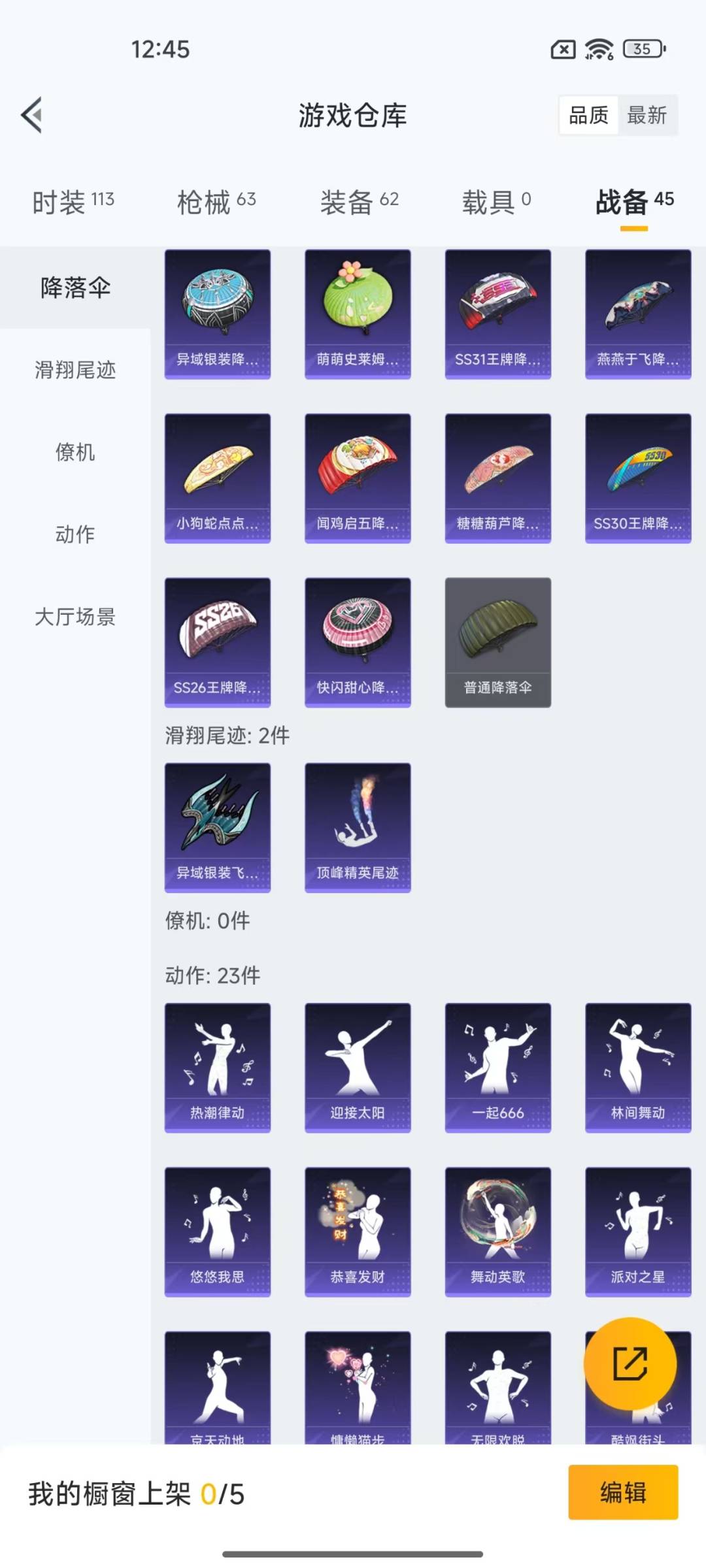Viewport: 706px width, 1568px height.
Task: Sort items by 品质
Action: click(588, 116)
